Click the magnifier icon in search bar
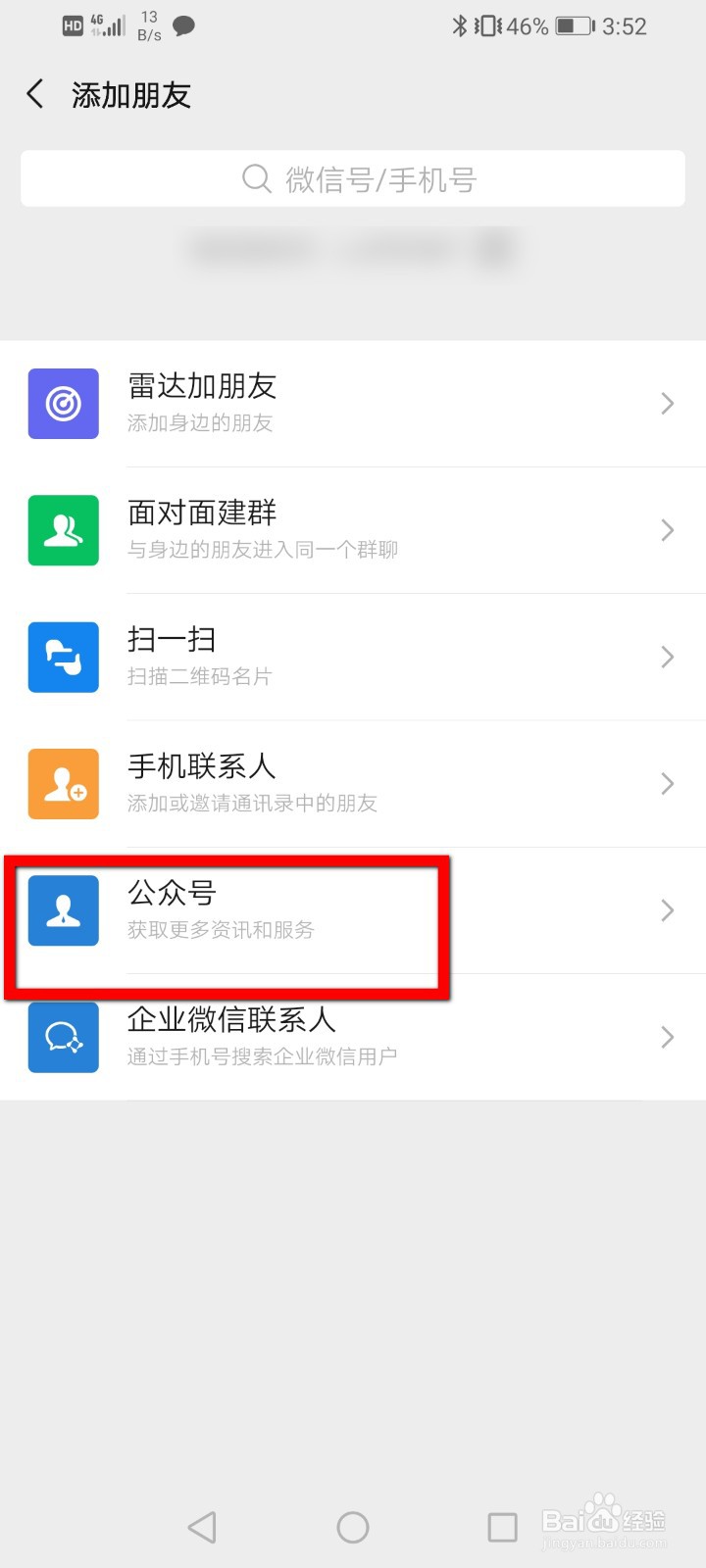The width and height of the screenshot is (706, 1568). point(255,178)
